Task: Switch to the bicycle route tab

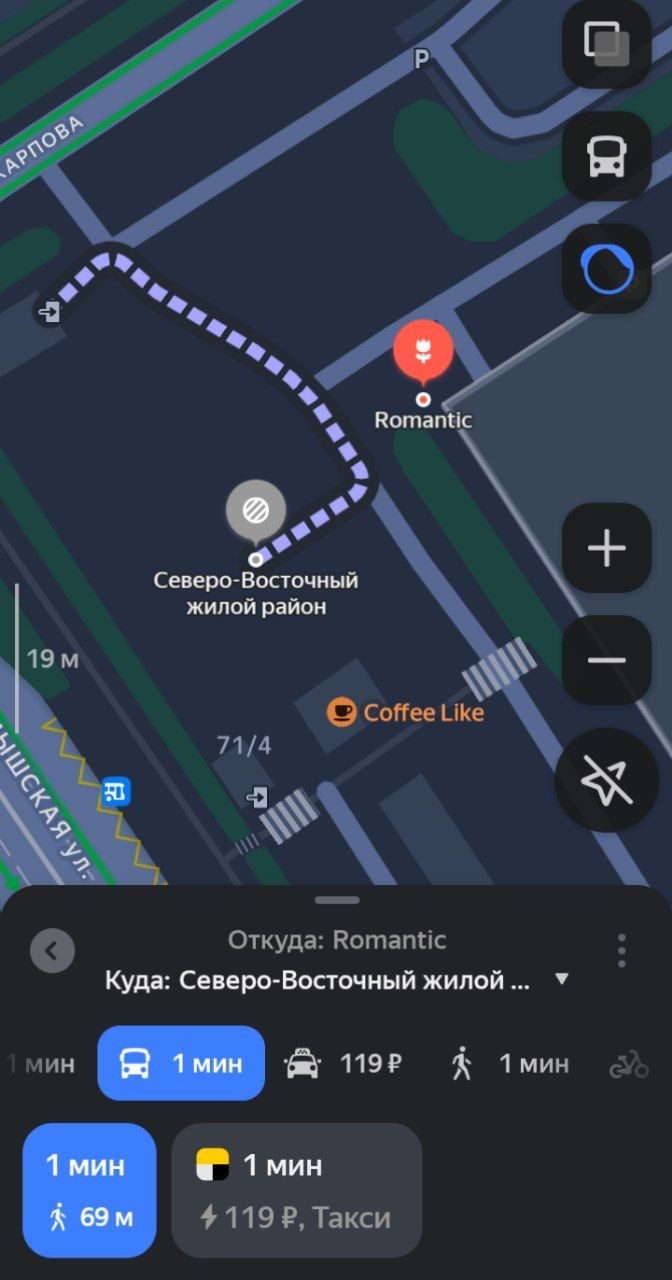Action: (x=629, y=1064)
